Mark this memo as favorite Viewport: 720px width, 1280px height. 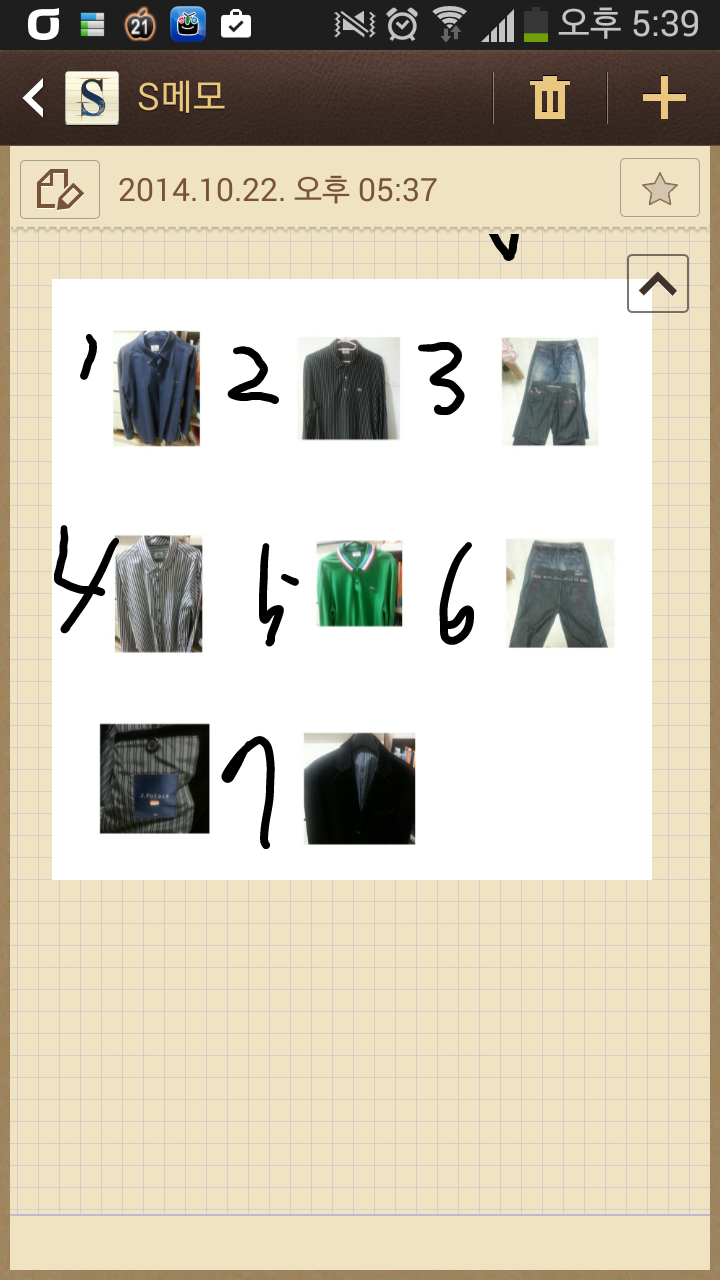(x=660, y=188)
